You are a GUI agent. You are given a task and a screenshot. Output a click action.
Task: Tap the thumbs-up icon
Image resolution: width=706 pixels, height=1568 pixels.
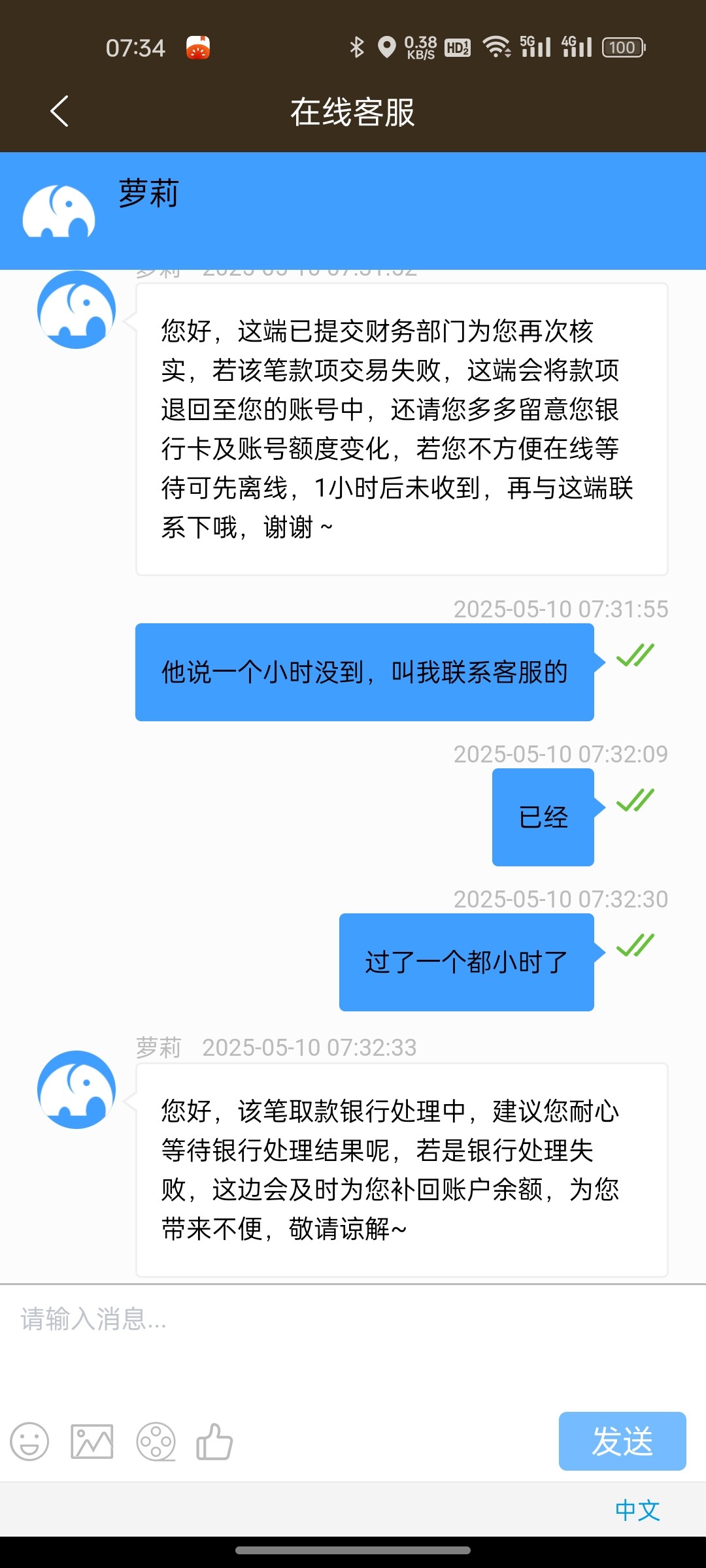[216, 1441]
